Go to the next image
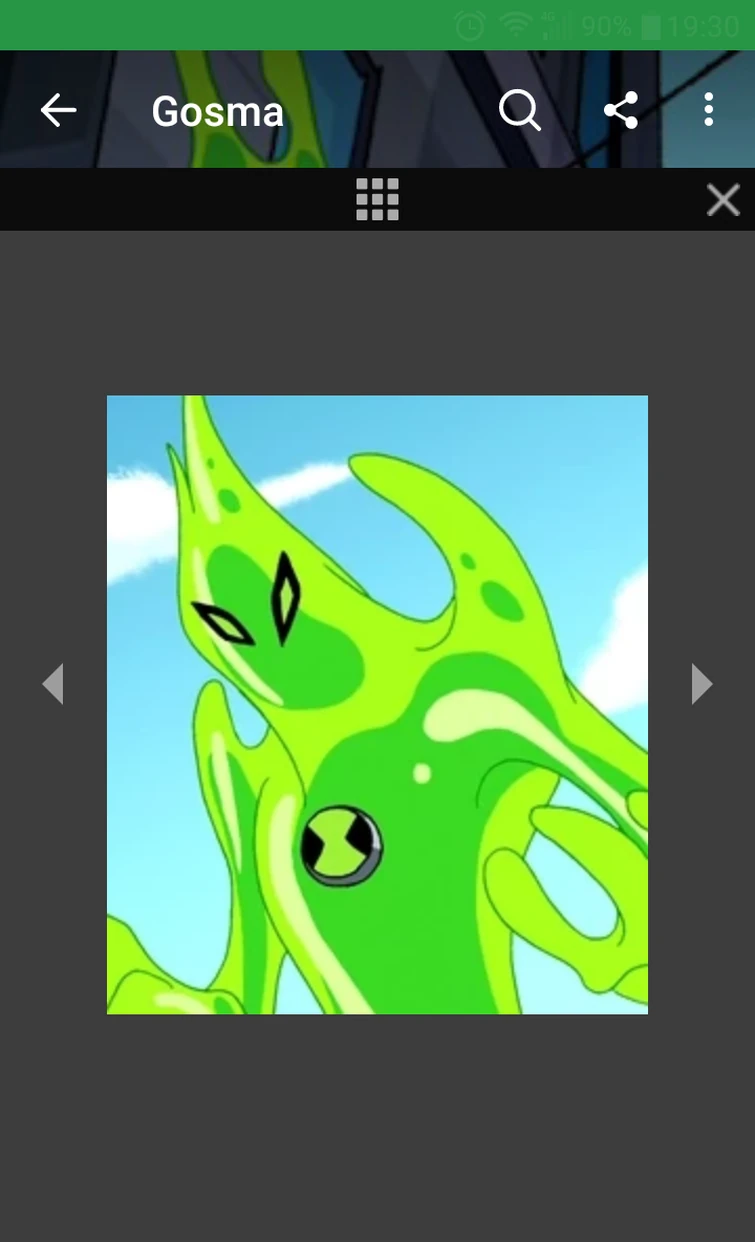Screen dimensions: 755x1242 (702, 684)
